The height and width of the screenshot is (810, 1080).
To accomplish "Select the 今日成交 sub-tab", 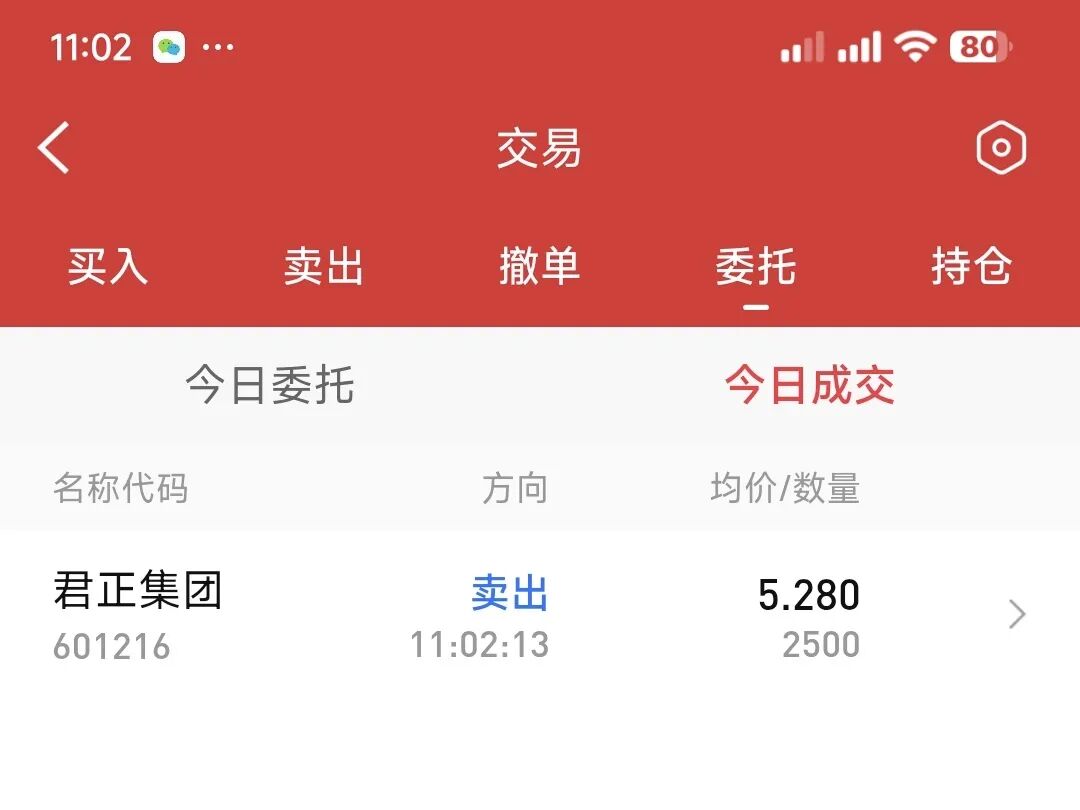I will 810,385.
